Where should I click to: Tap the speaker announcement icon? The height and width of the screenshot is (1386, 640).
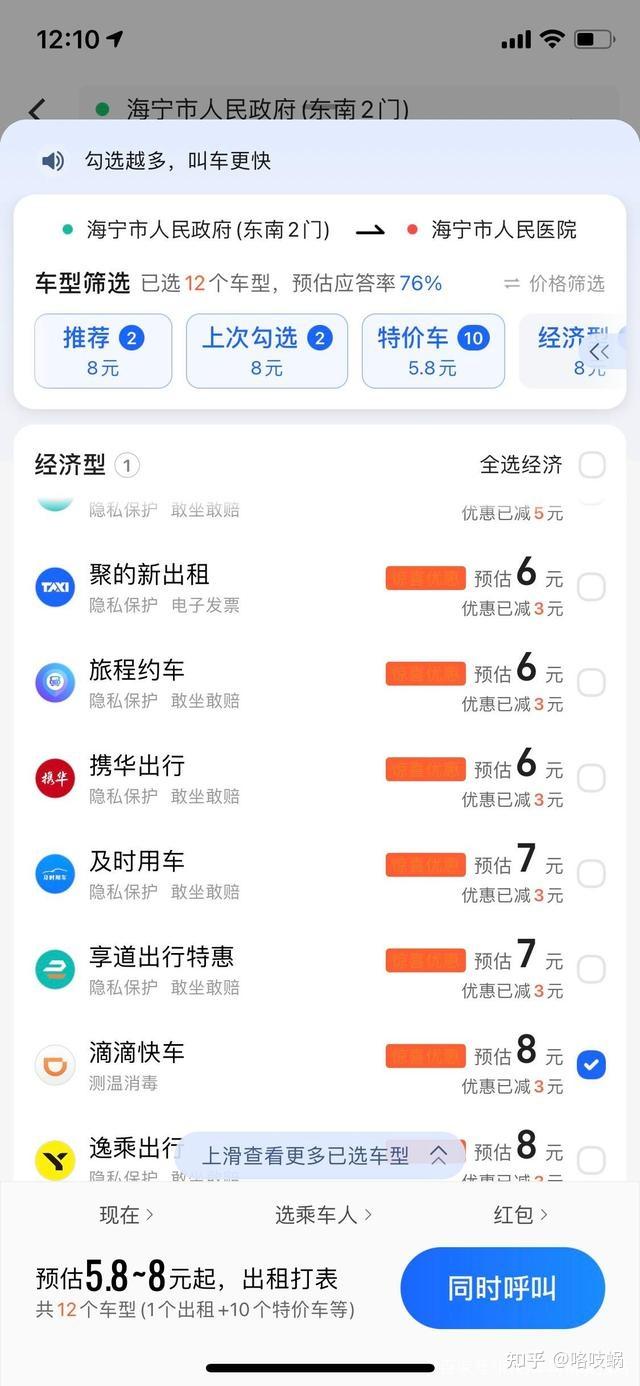[52, 161]
